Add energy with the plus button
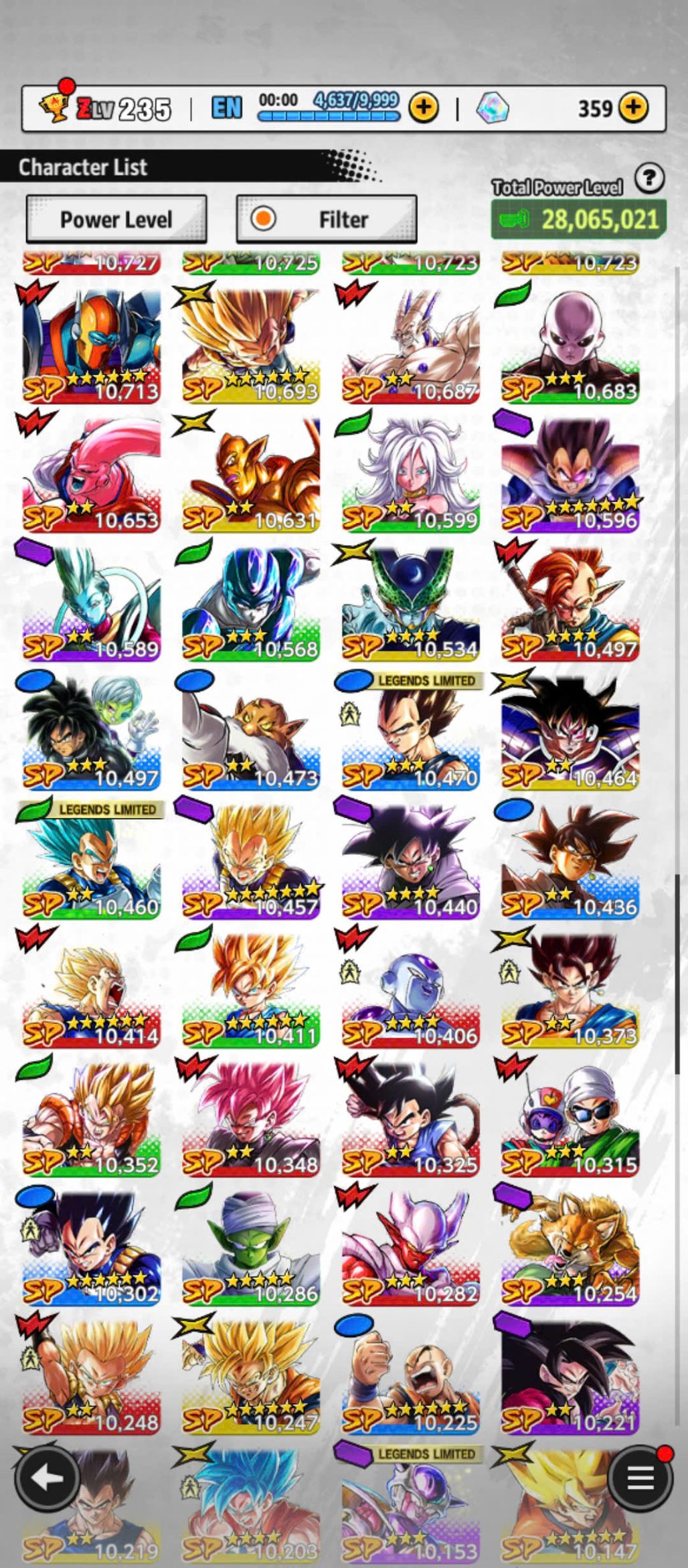688x1568 pixels. tap(424, 107)
